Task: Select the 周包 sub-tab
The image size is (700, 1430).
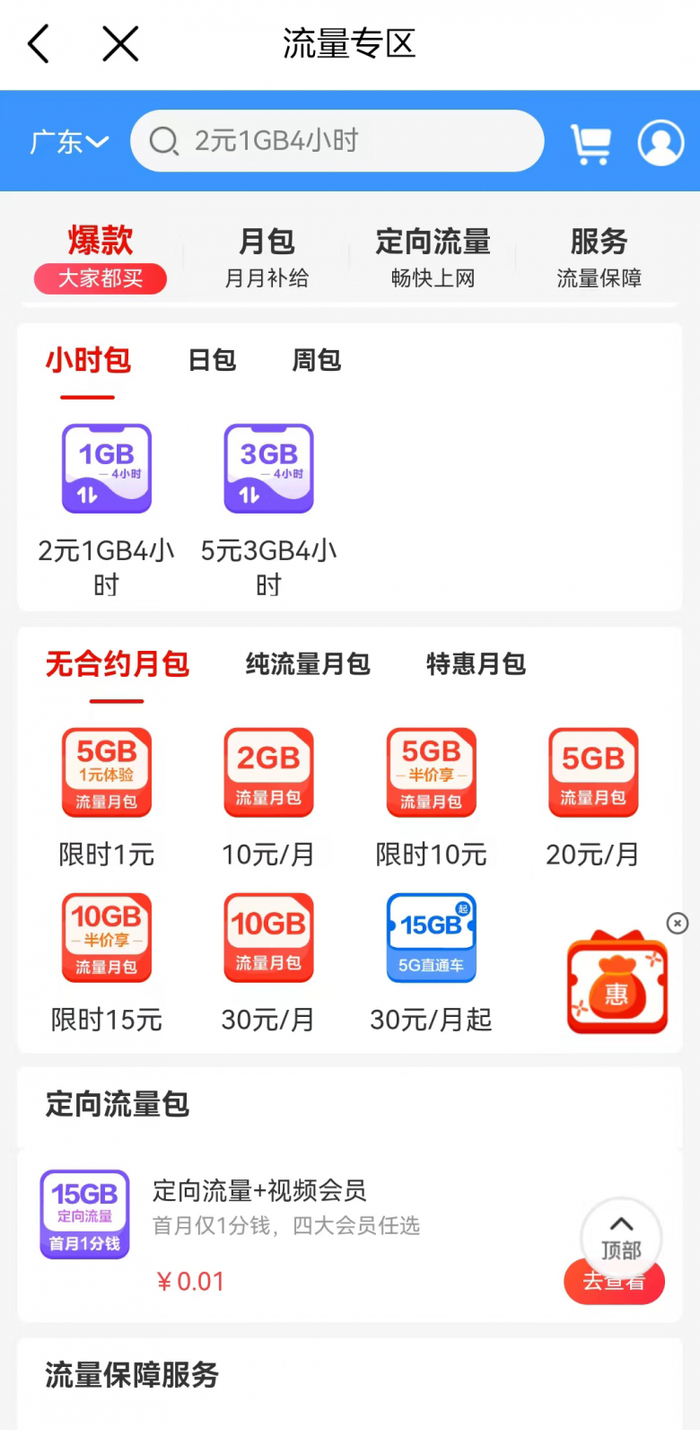Action: click(x=316, y=360)
